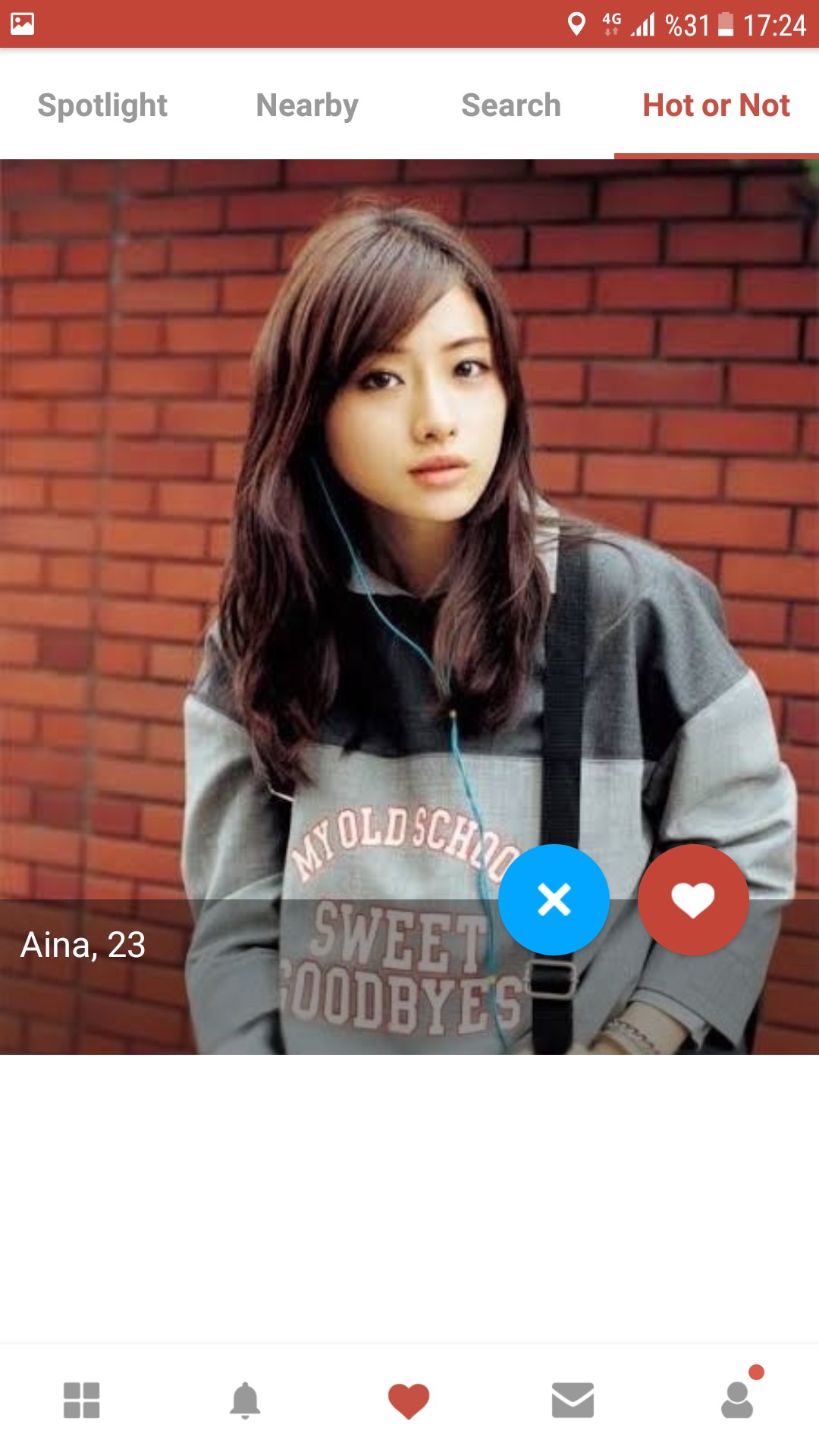
Task: Reject Aina with the blue X button
Action: (554, 899)
